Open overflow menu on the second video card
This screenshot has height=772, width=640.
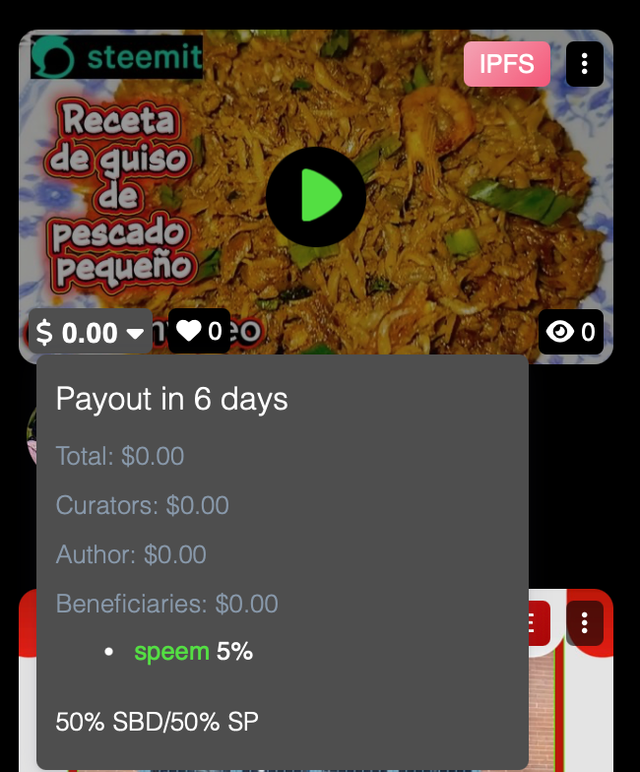point(584,623)
